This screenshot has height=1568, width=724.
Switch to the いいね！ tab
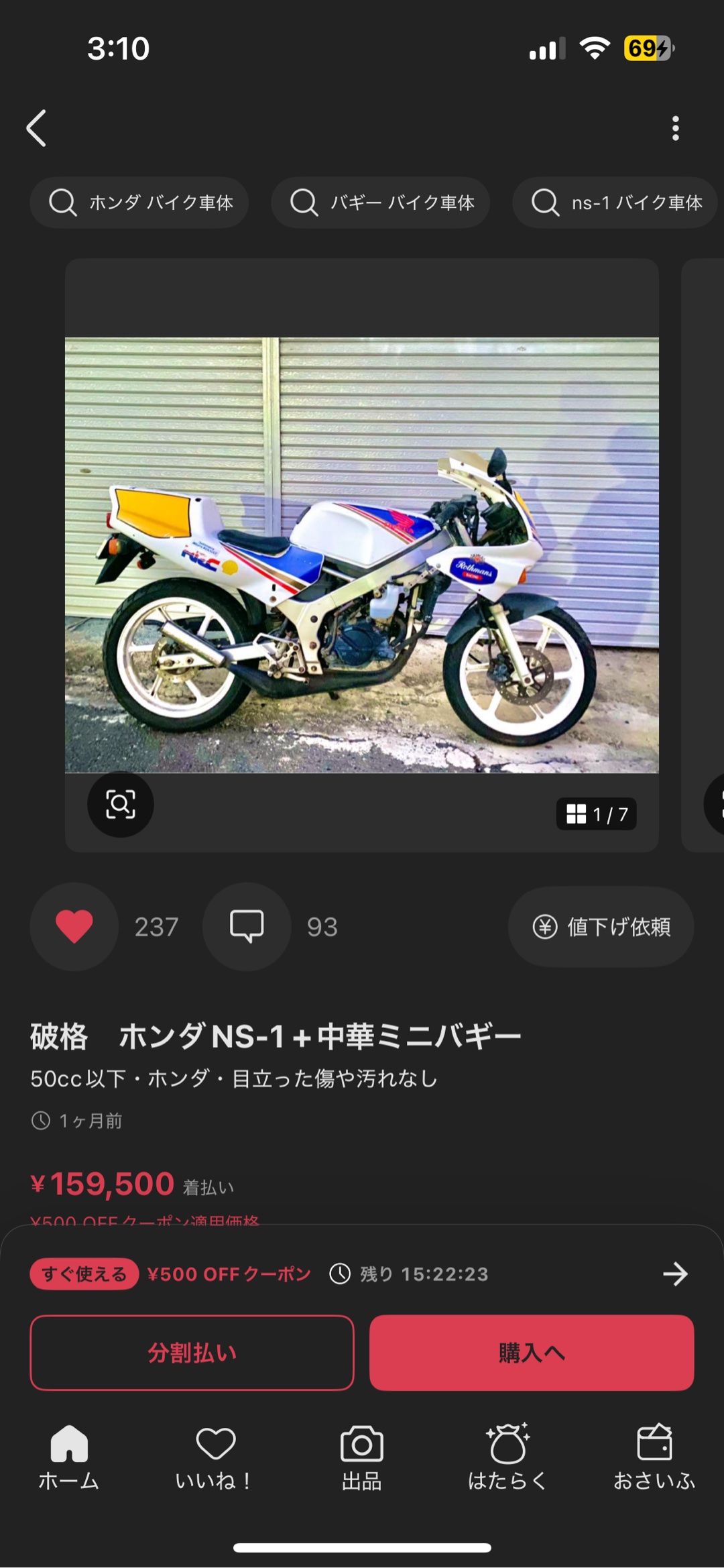pos(215,1457)
